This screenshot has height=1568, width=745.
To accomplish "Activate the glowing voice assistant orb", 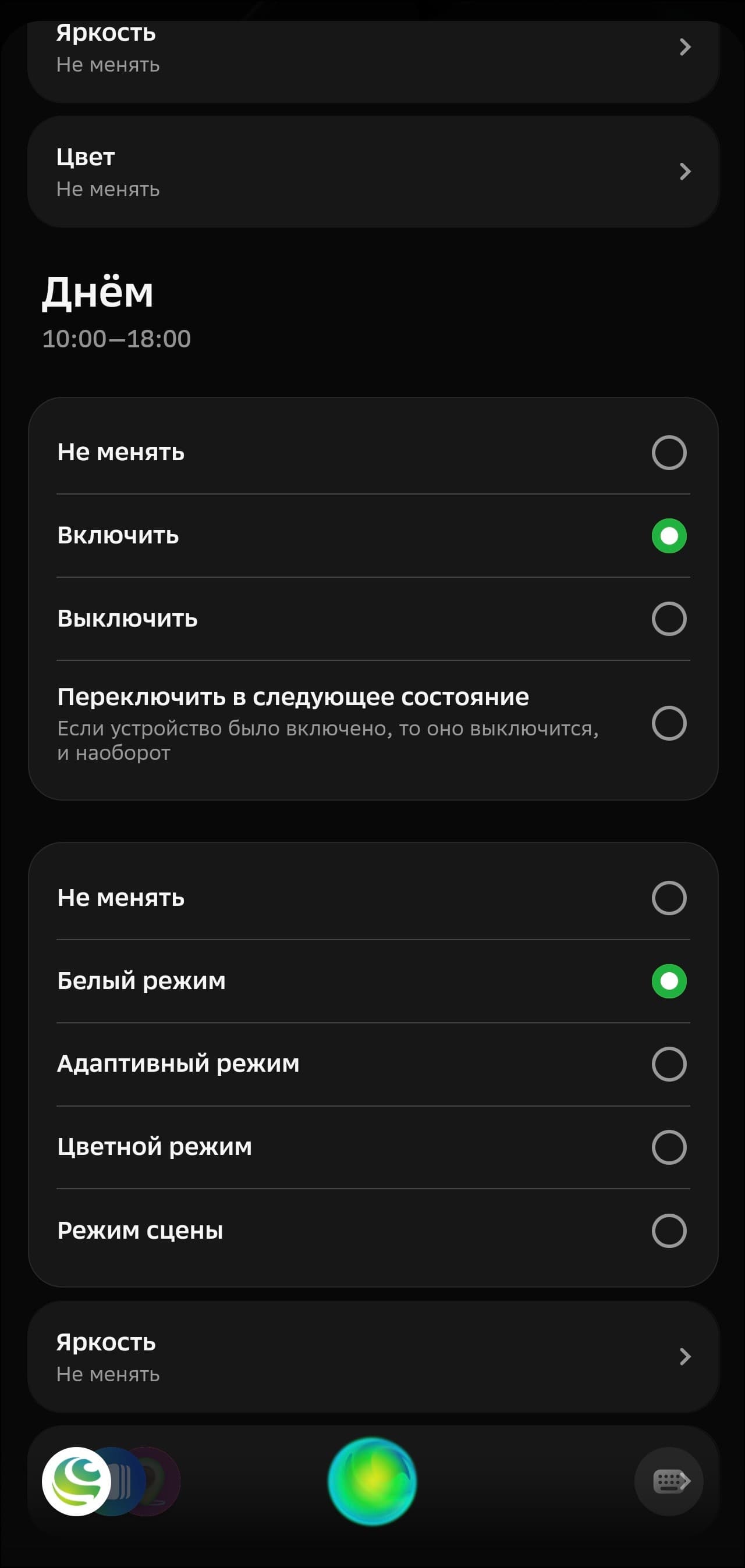I will pyautogui.click(x=372, y=1481).
